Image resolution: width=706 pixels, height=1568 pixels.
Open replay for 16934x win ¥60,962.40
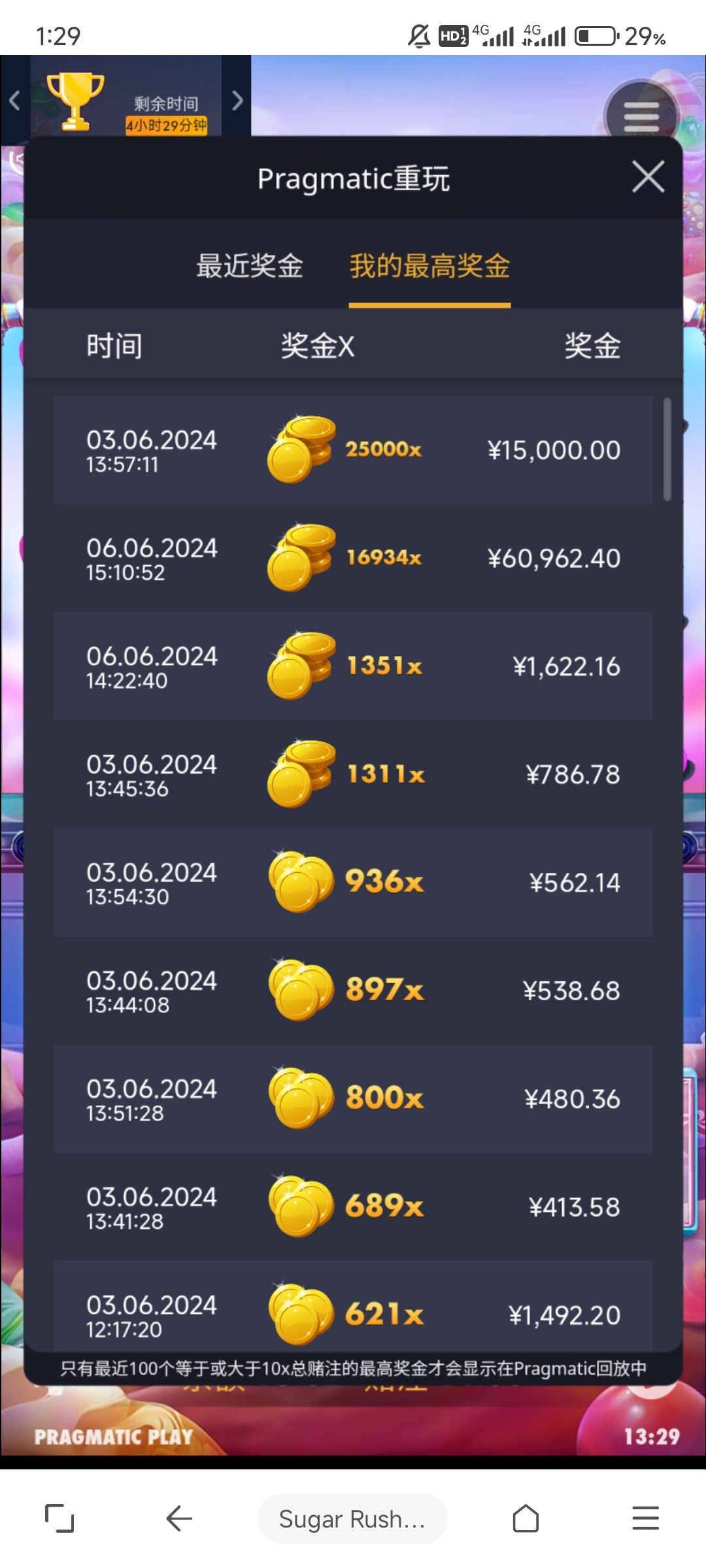tap(353, 558)
